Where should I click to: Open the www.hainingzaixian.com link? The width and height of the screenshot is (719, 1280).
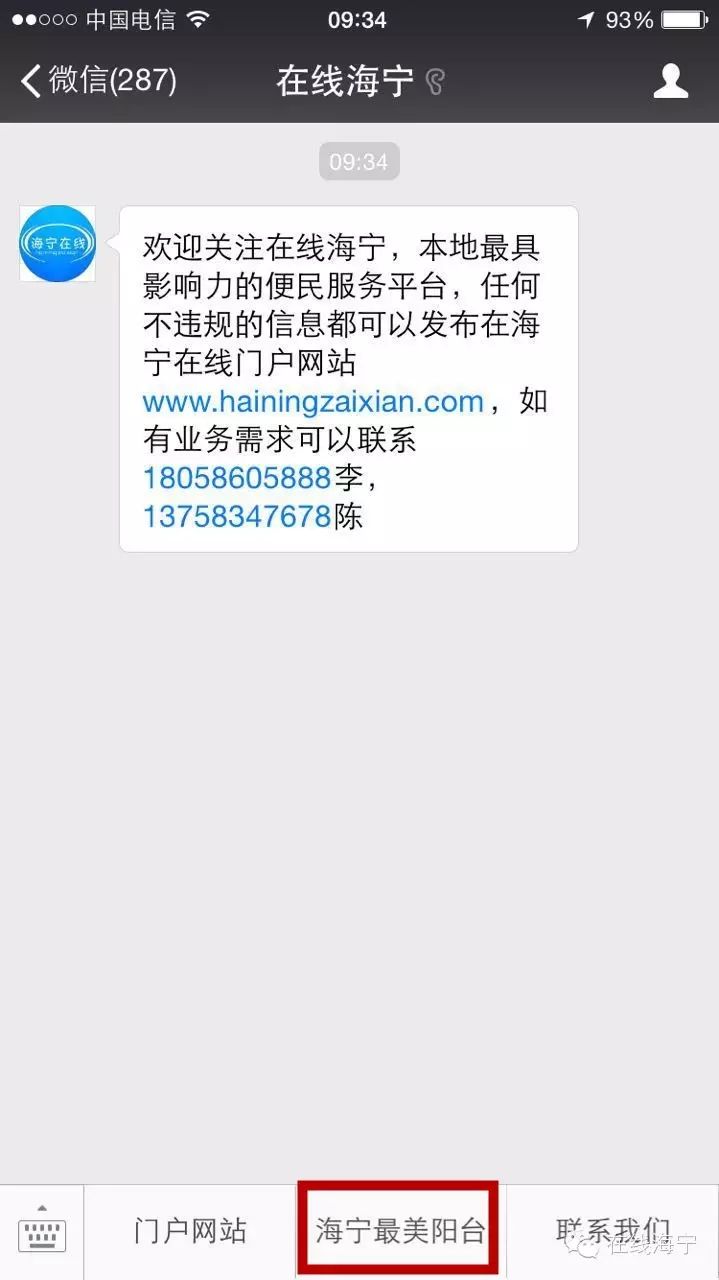tap(313, 402)
